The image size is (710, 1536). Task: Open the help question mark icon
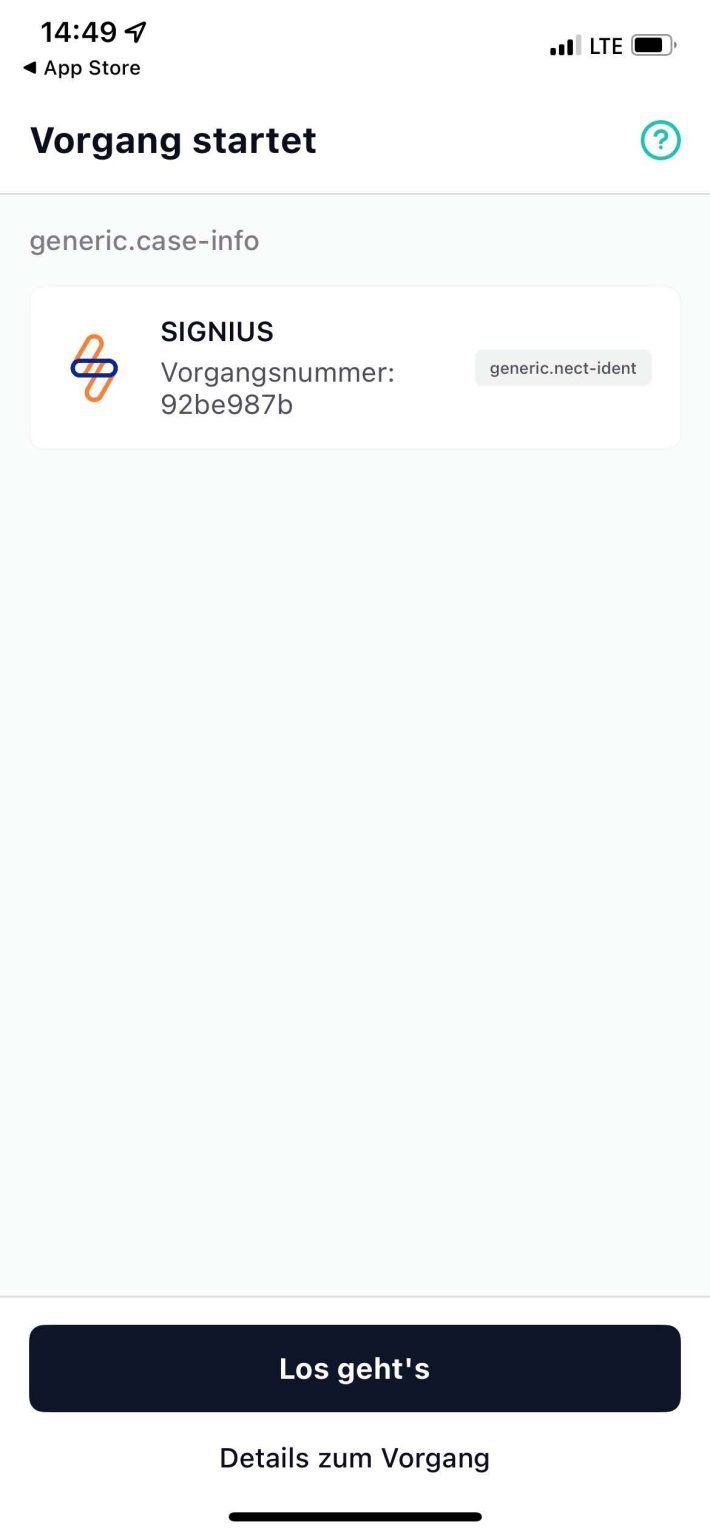click(660, 141)
